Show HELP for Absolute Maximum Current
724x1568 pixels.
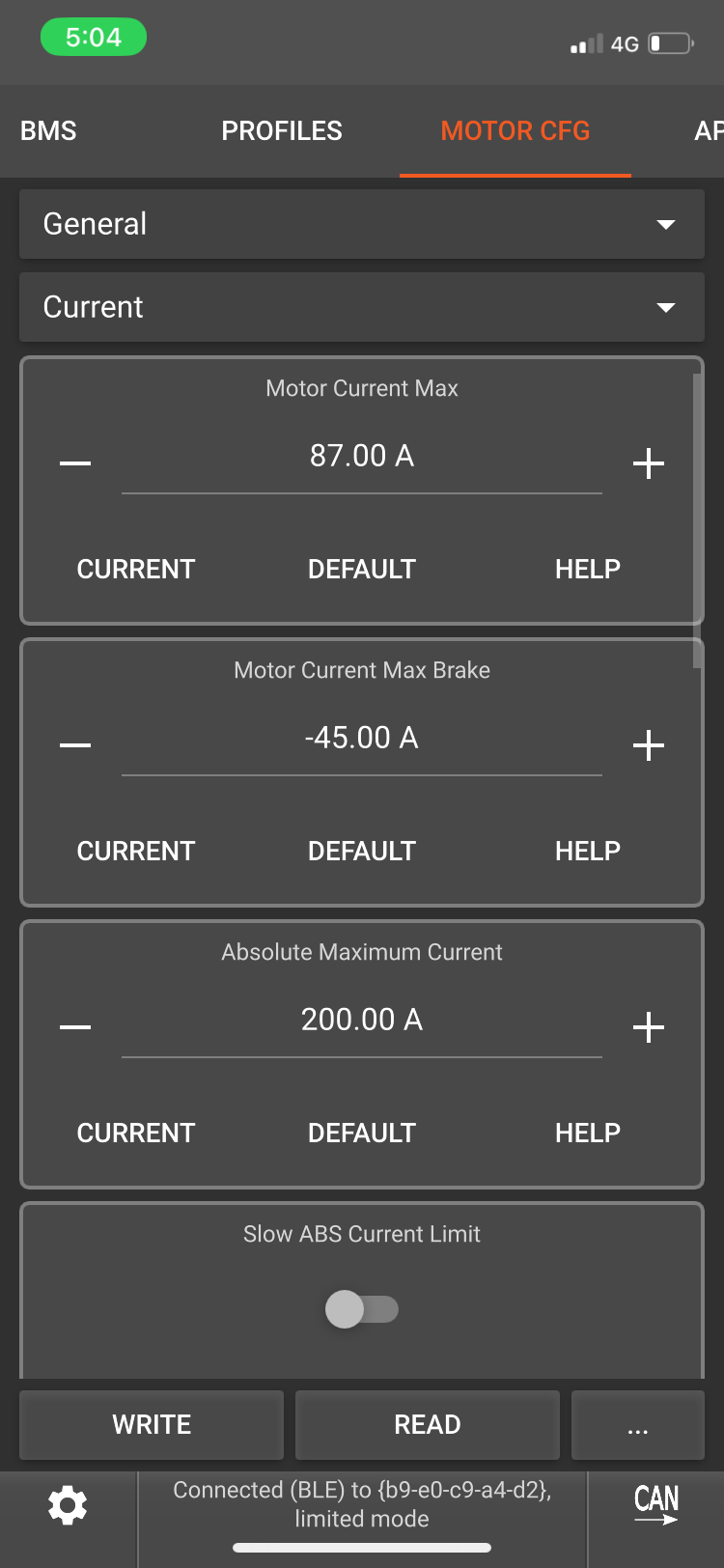click(588, 1133)
